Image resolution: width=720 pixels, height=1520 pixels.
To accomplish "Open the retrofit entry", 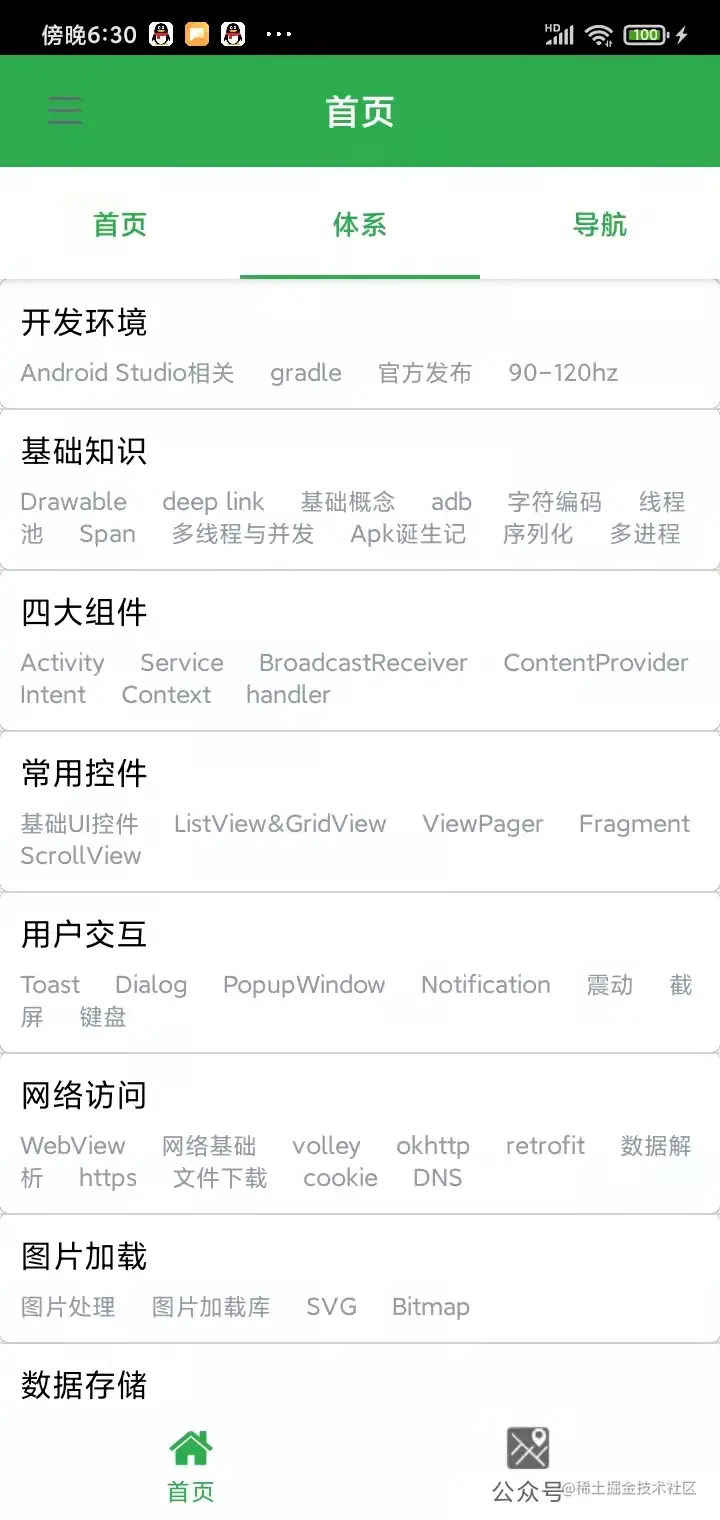I will click(545, 1145).
